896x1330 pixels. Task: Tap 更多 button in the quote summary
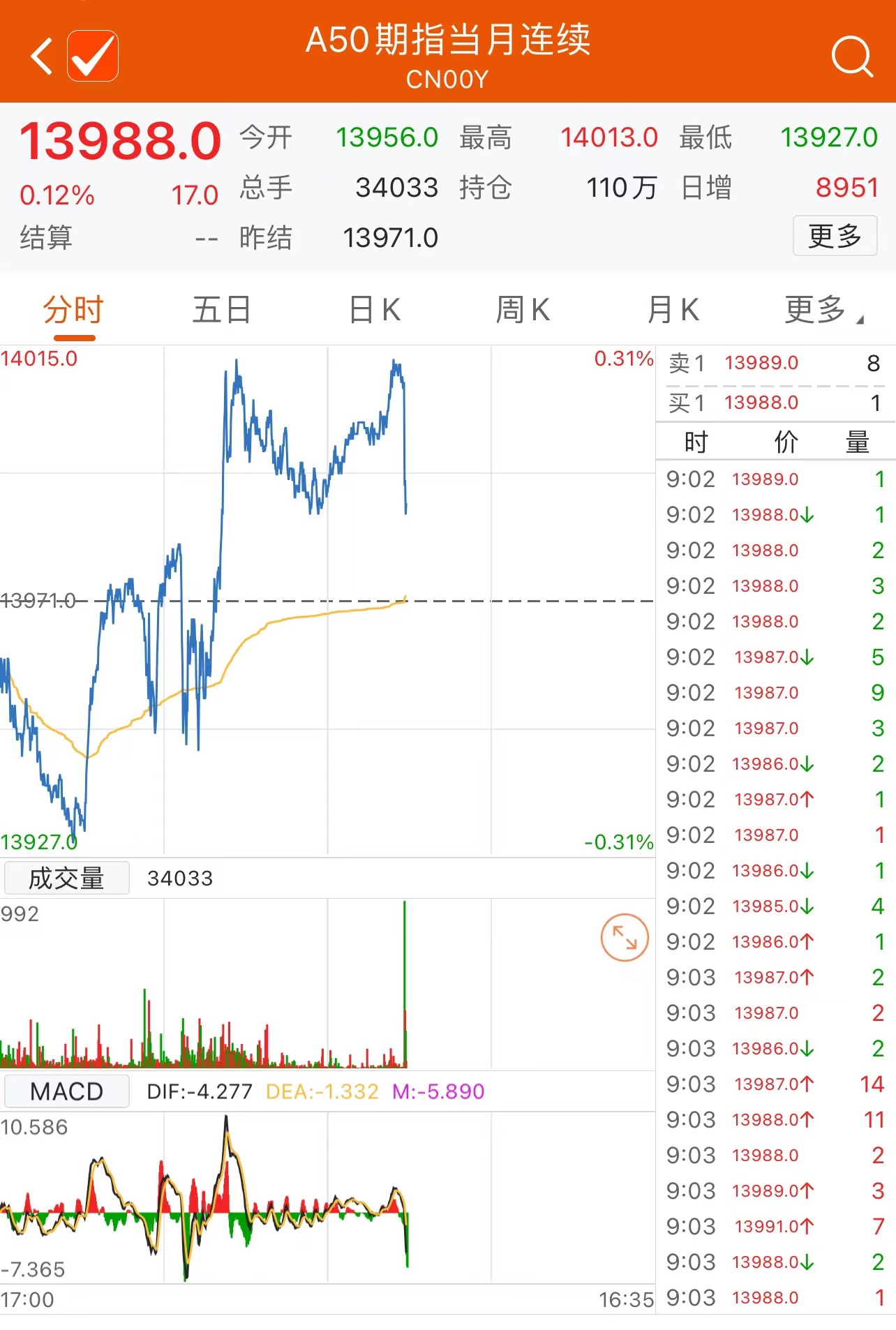click(835, 236)
